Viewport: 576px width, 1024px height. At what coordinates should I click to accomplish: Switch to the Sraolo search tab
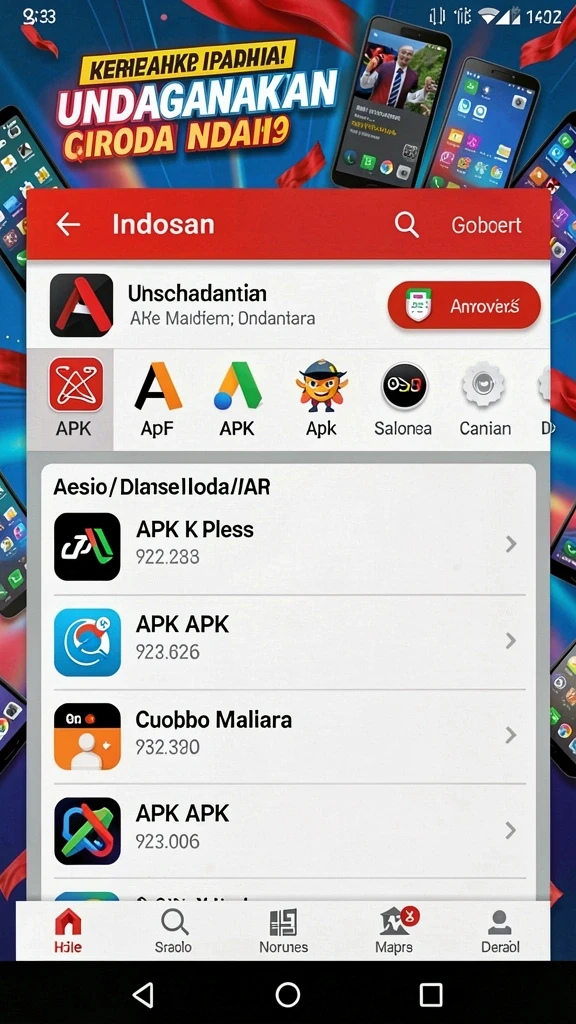click(174, 931)
